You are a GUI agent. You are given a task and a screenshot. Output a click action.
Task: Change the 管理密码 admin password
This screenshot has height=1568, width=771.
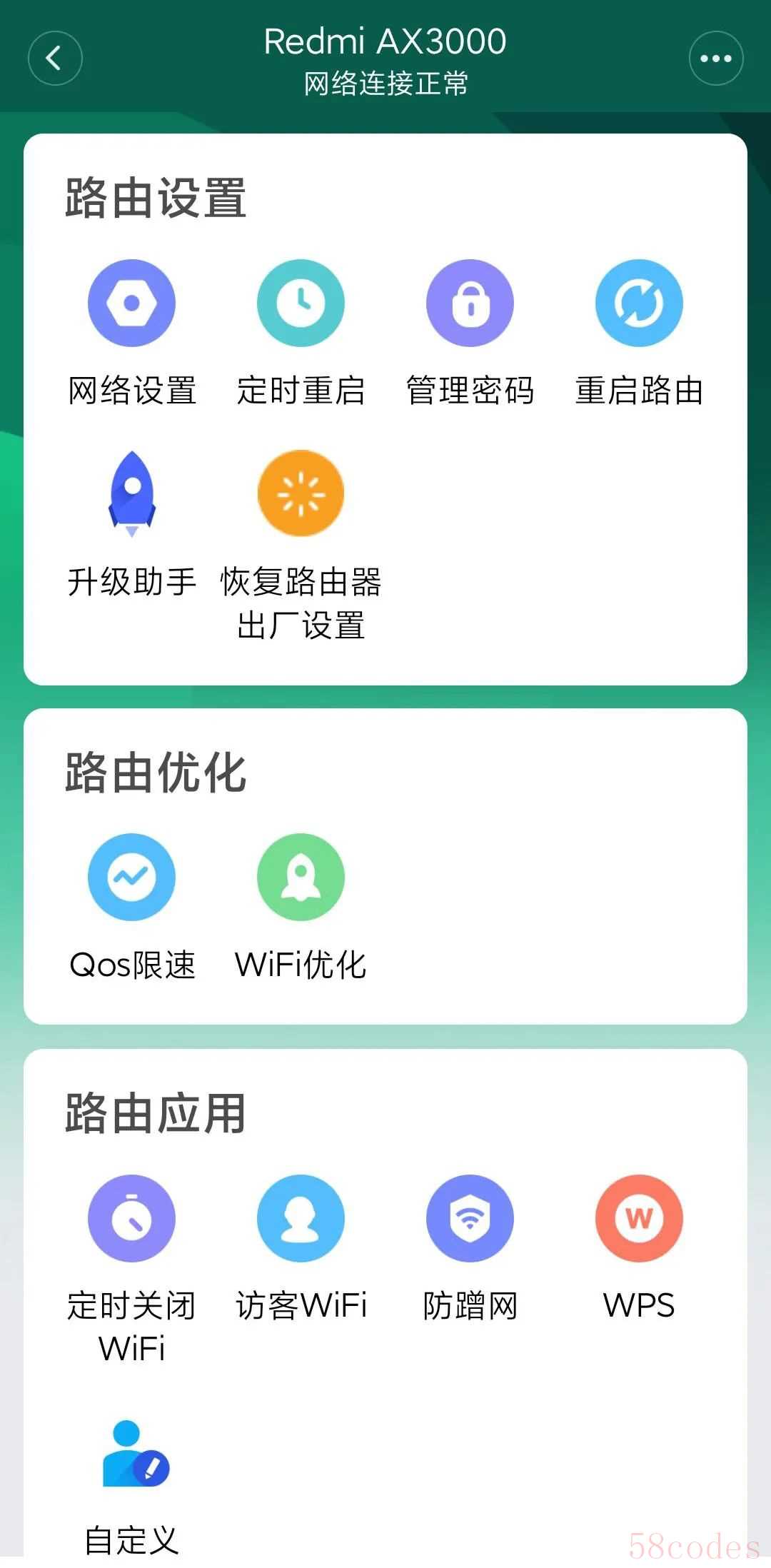[470, 303]
